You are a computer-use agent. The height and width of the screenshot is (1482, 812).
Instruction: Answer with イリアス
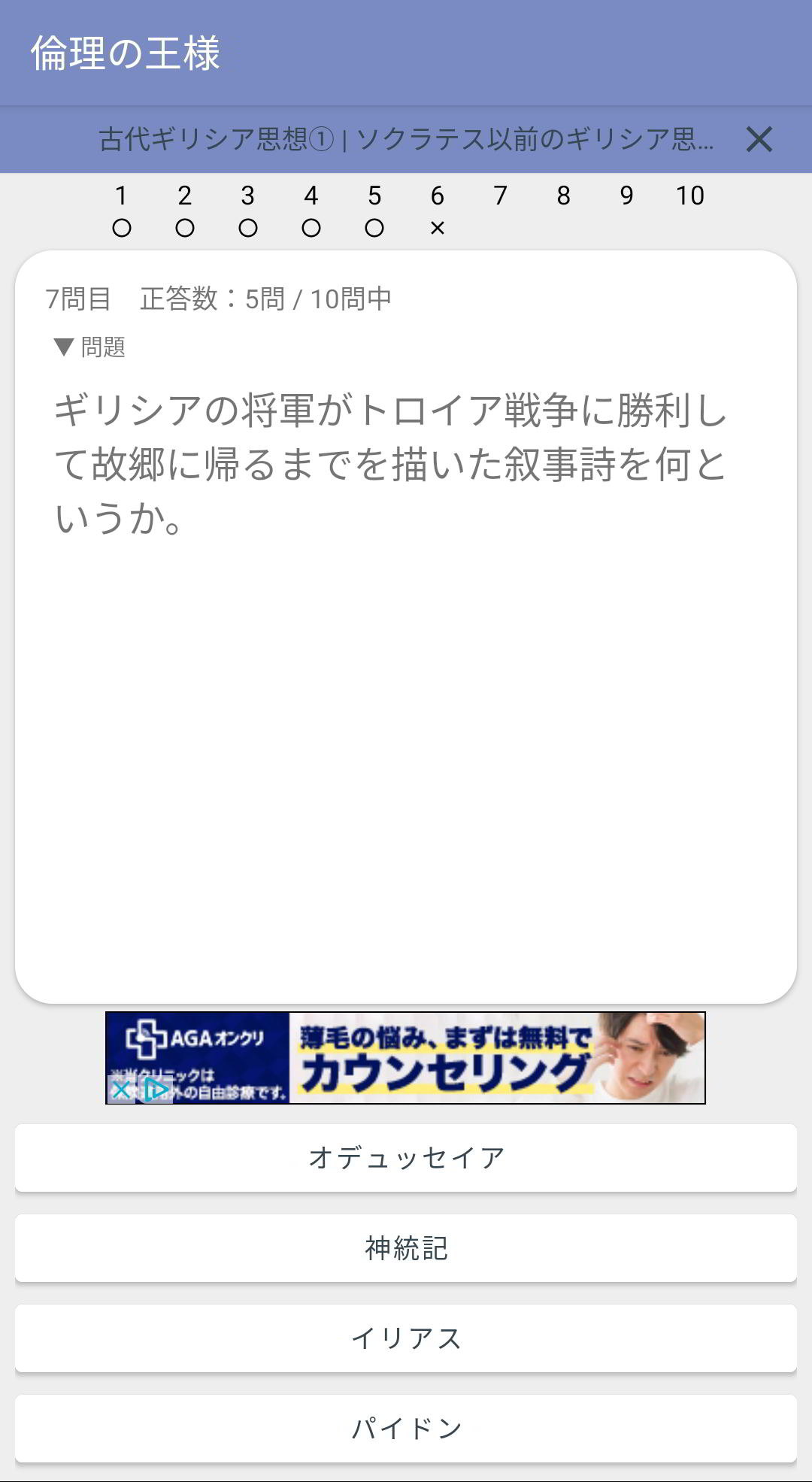click(406, 1338)
